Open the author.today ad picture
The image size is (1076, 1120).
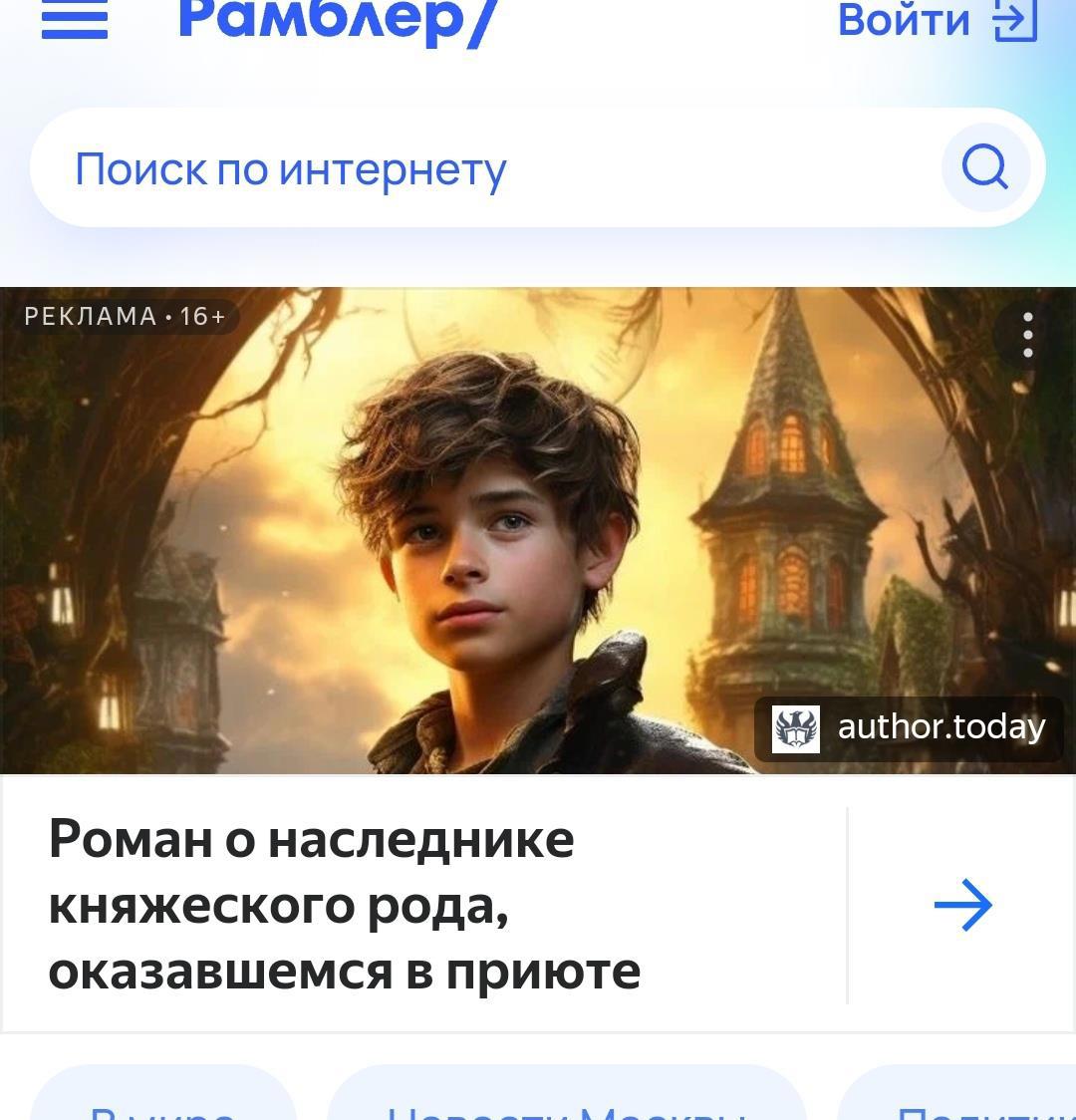pos(538,530)
